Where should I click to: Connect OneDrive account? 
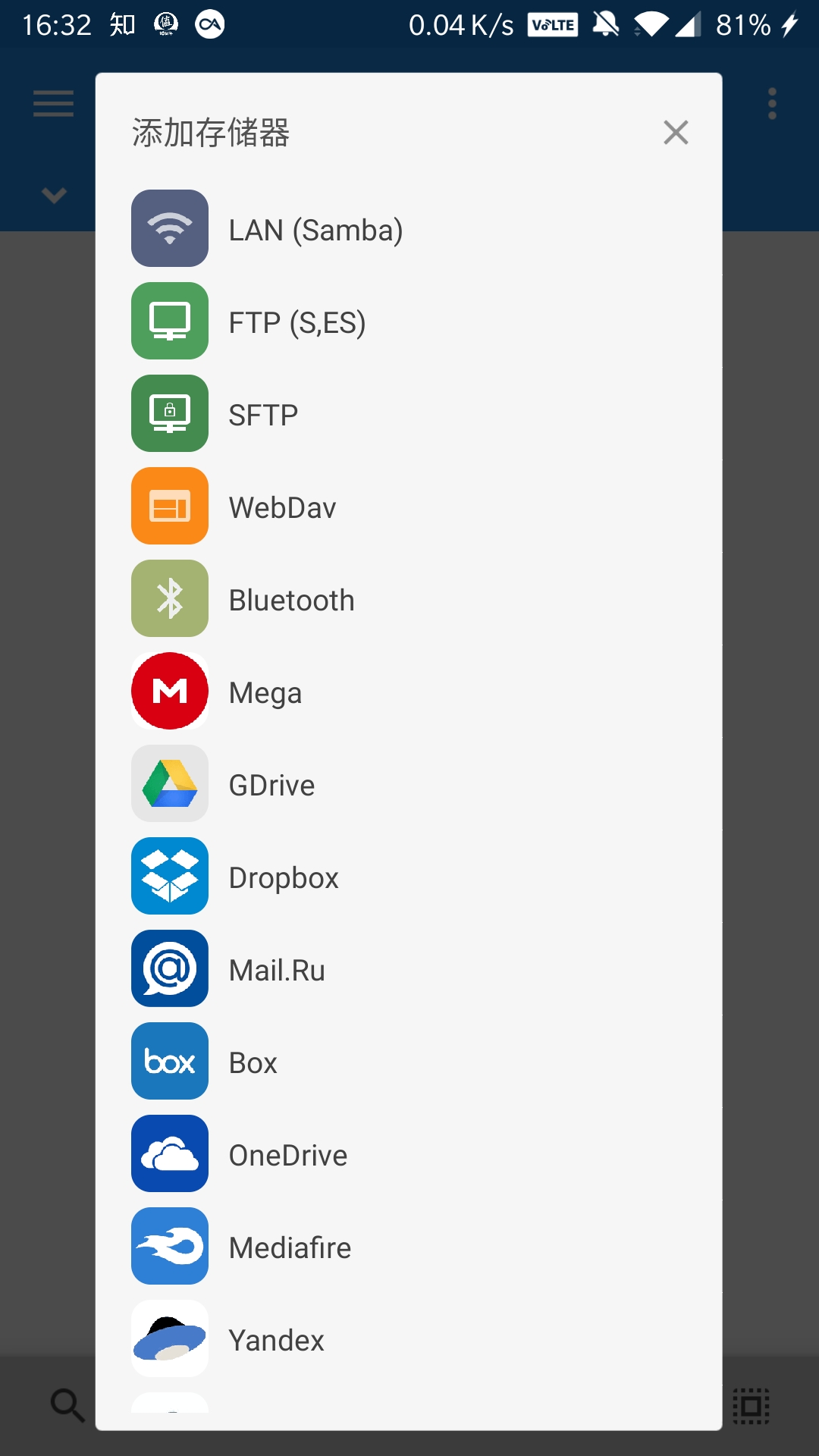288,1155
